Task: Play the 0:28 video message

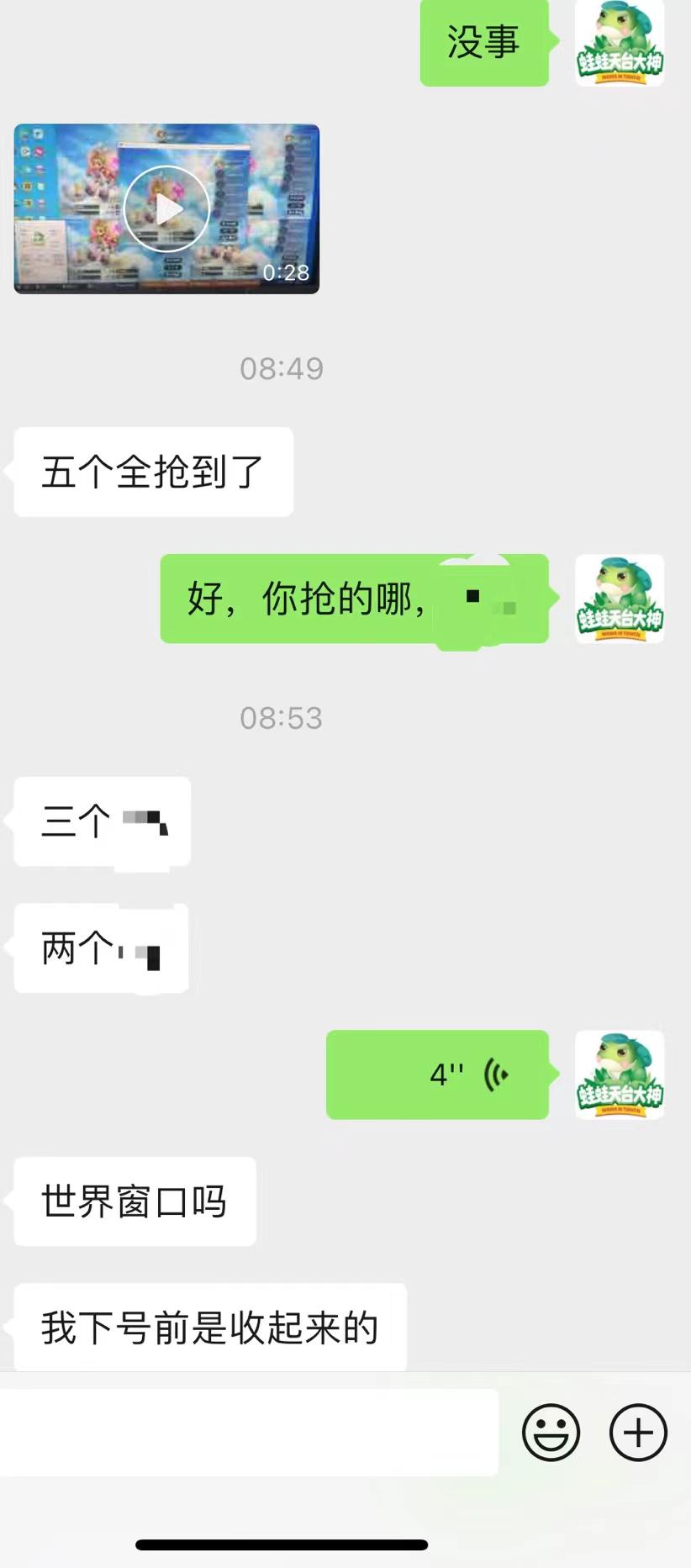Action: 166,209
